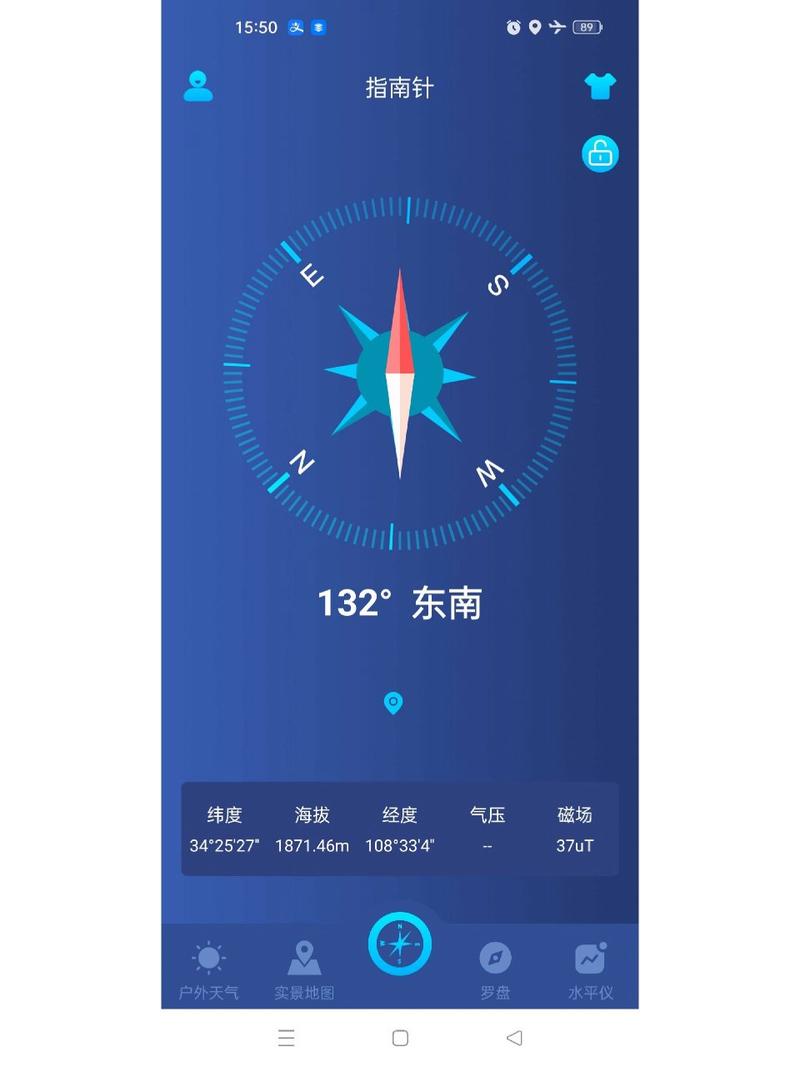Open recent apps from navigation bar
Image resolution: width=800 pixels, height=1067 pixels.
pos(286,1038)
